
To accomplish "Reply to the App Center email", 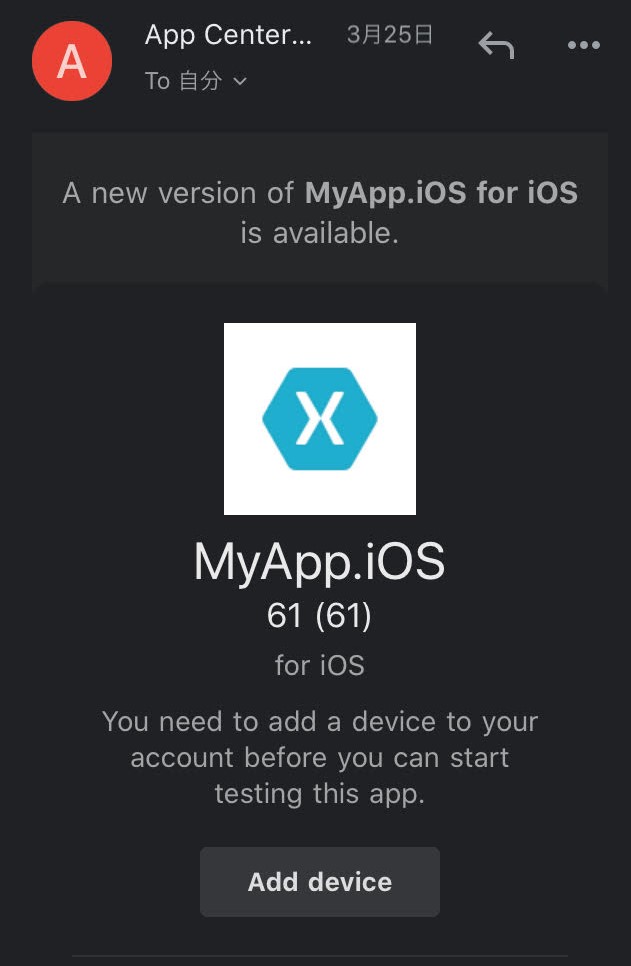I will [496, 45].
